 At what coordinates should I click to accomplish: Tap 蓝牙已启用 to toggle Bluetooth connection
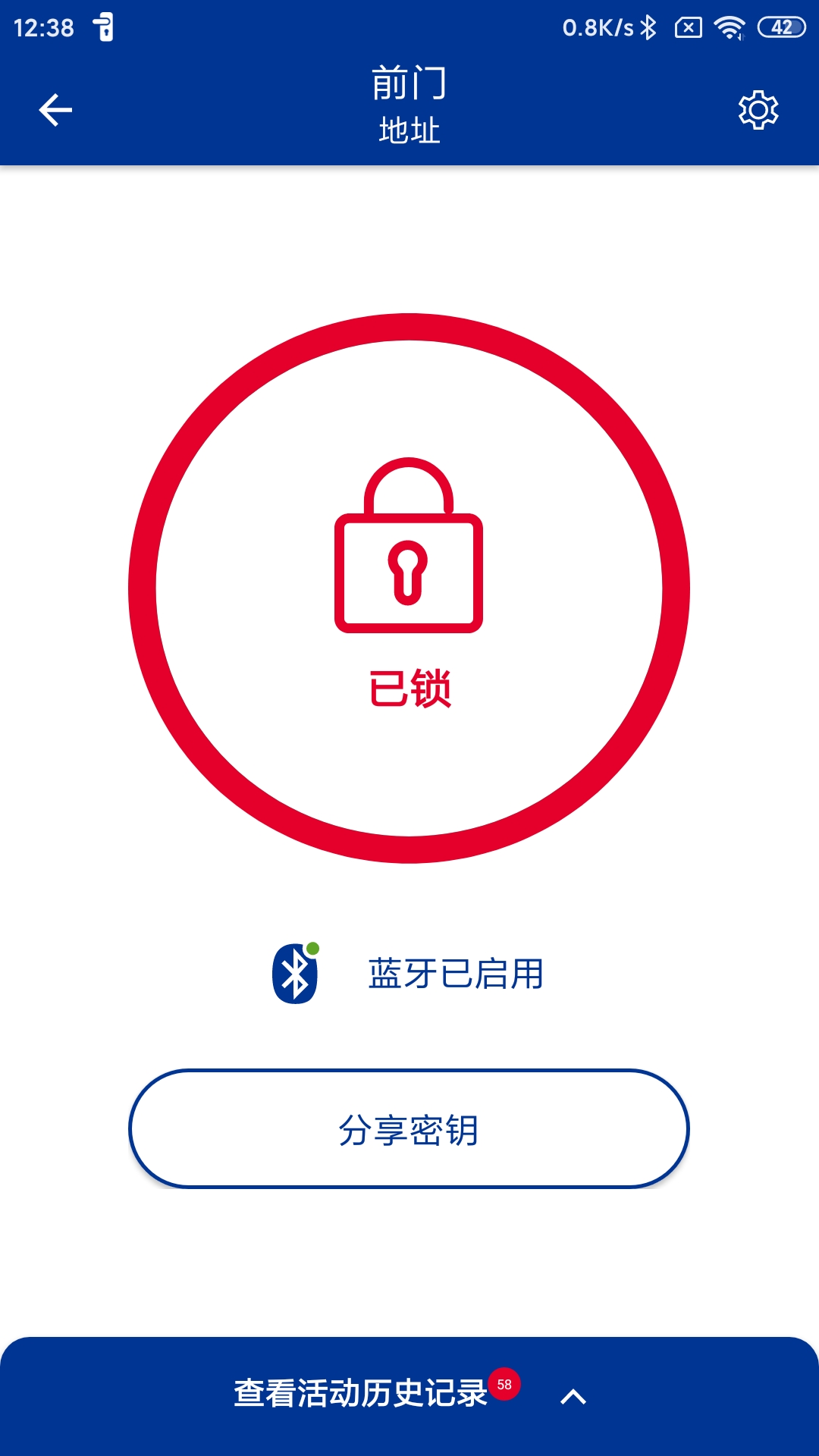(455, 973)
